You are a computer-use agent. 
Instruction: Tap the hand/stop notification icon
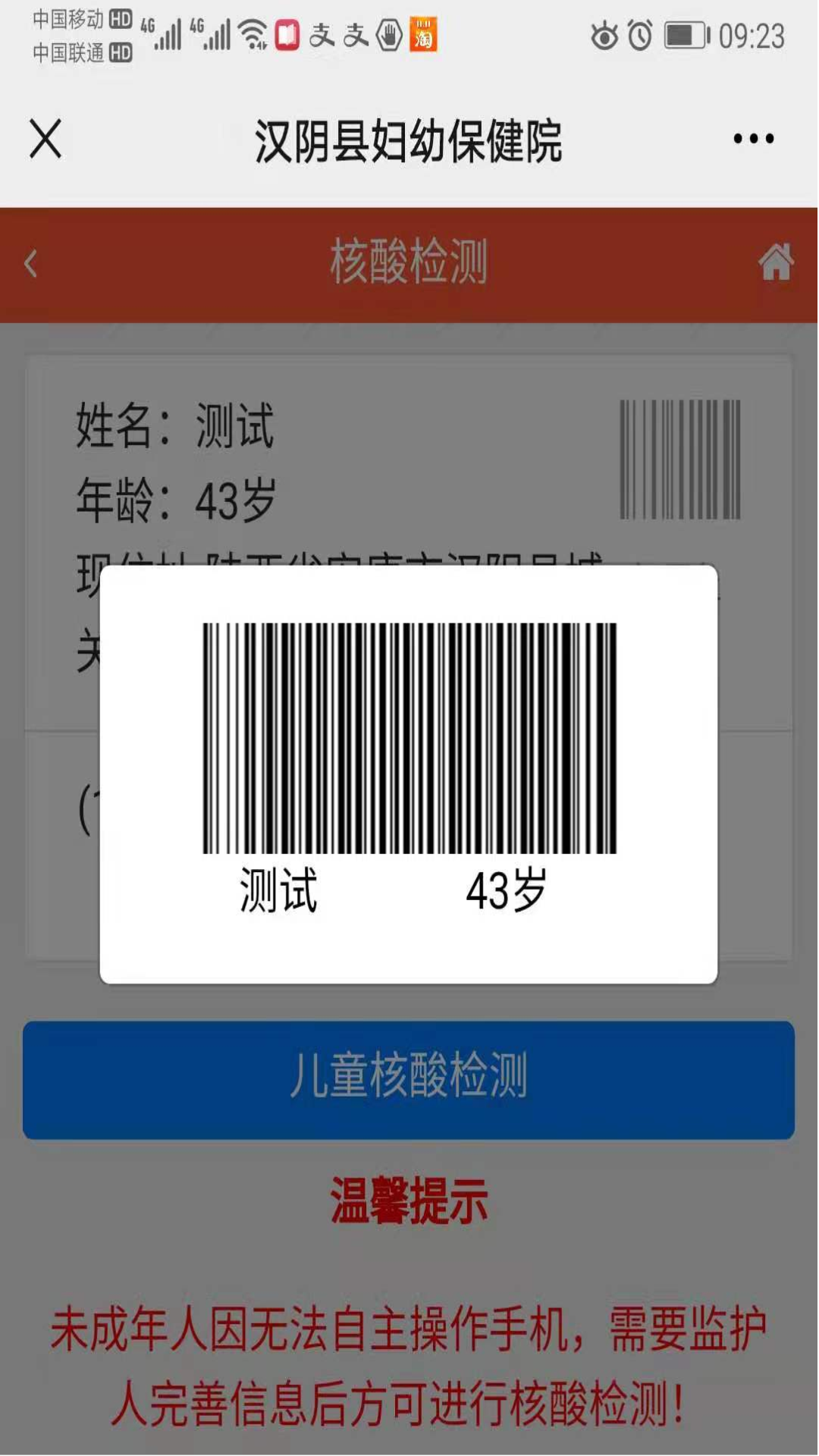pos(388,35)
